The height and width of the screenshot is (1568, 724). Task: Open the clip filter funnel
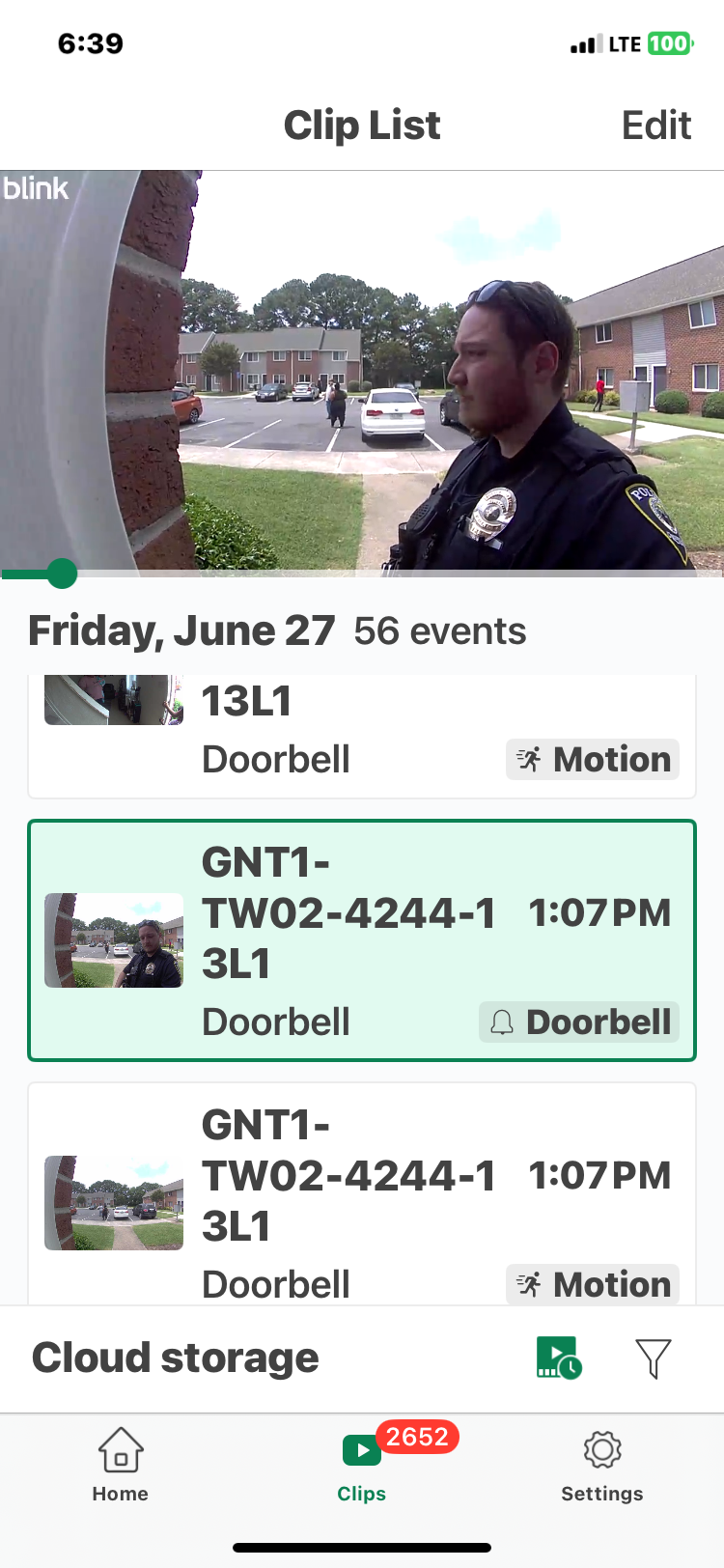[x=654, y=1358]
